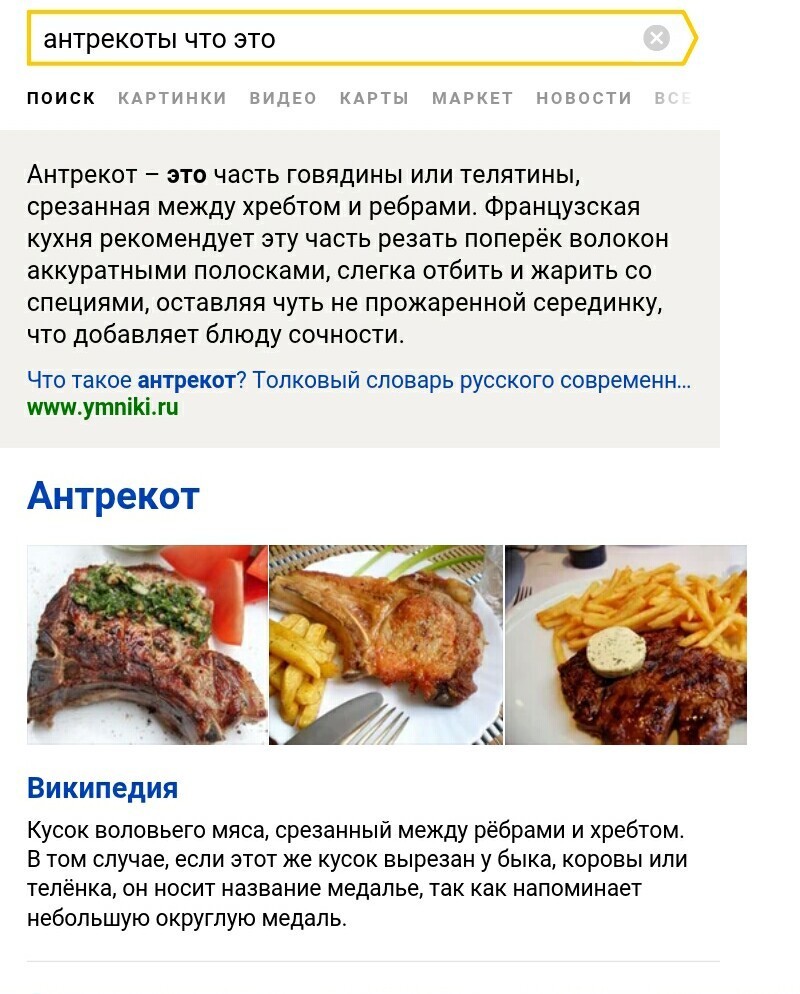Visit www.ymniki.ru

pos(103,408)
